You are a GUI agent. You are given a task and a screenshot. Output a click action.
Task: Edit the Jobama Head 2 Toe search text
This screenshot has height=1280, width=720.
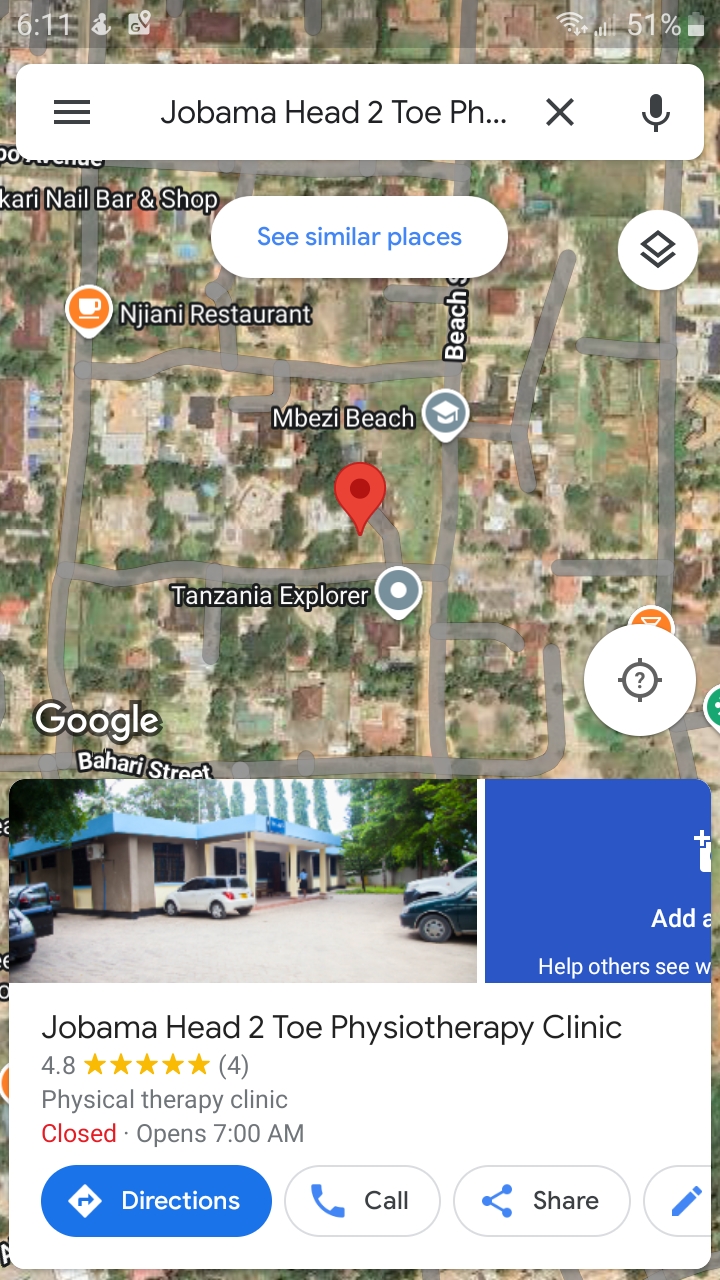[x=333, y=112]
